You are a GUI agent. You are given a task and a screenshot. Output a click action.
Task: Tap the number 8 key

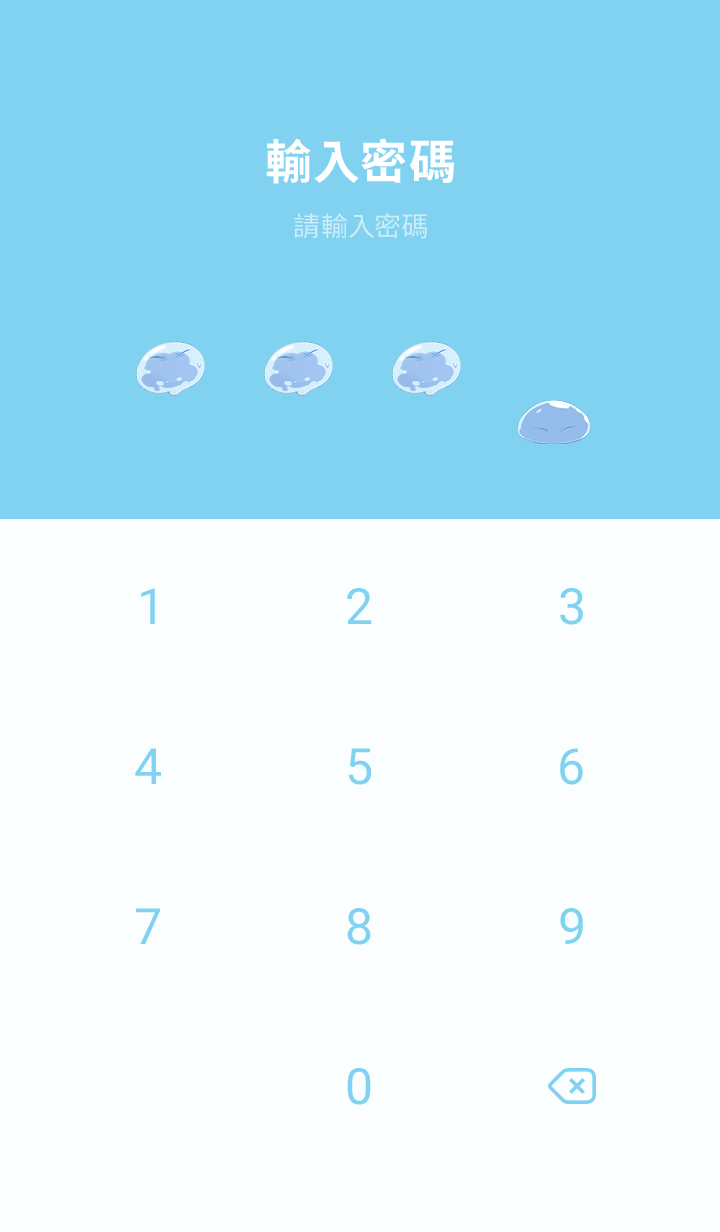click(x=359, y=927)
